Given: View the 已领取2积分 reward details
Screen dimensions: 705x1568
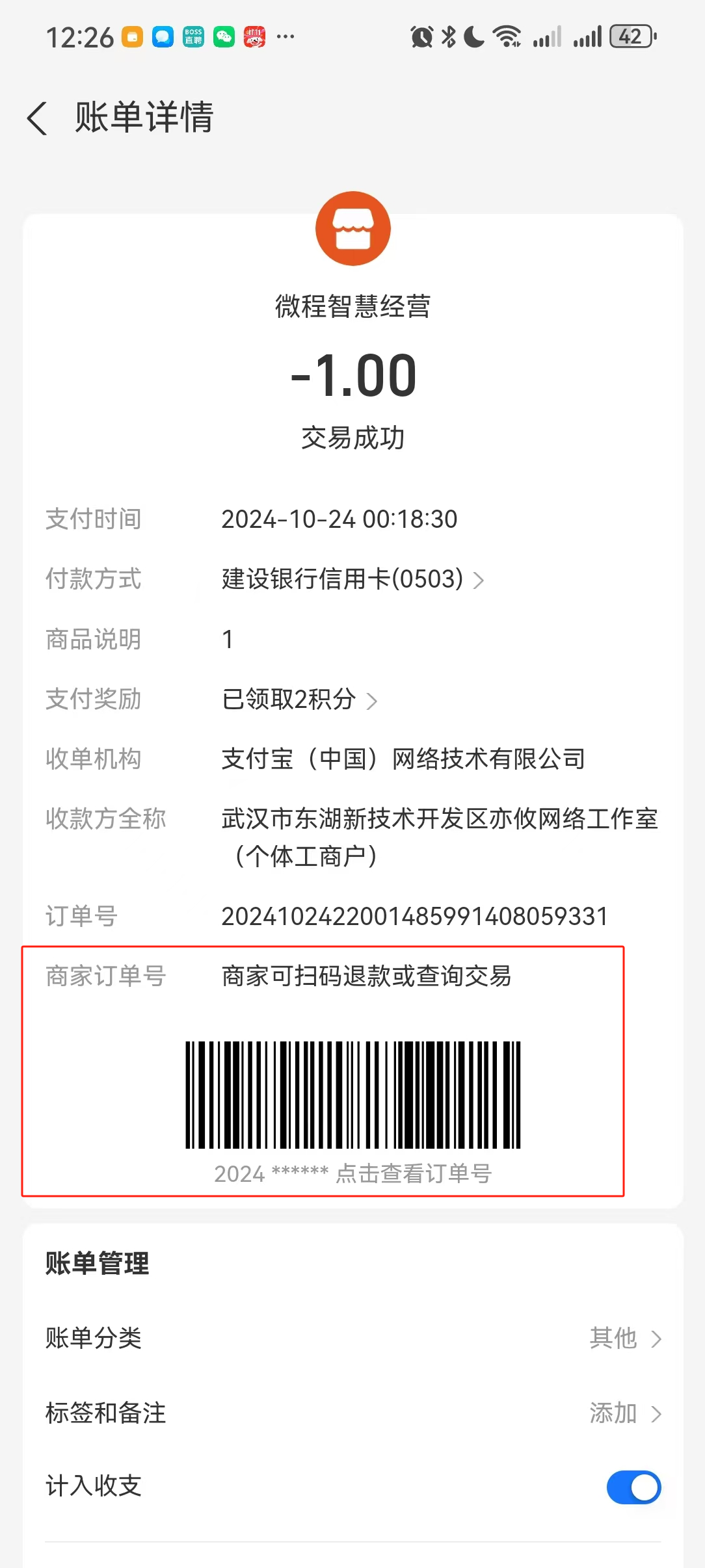Looking at the screenshot, I should point(299,700).
